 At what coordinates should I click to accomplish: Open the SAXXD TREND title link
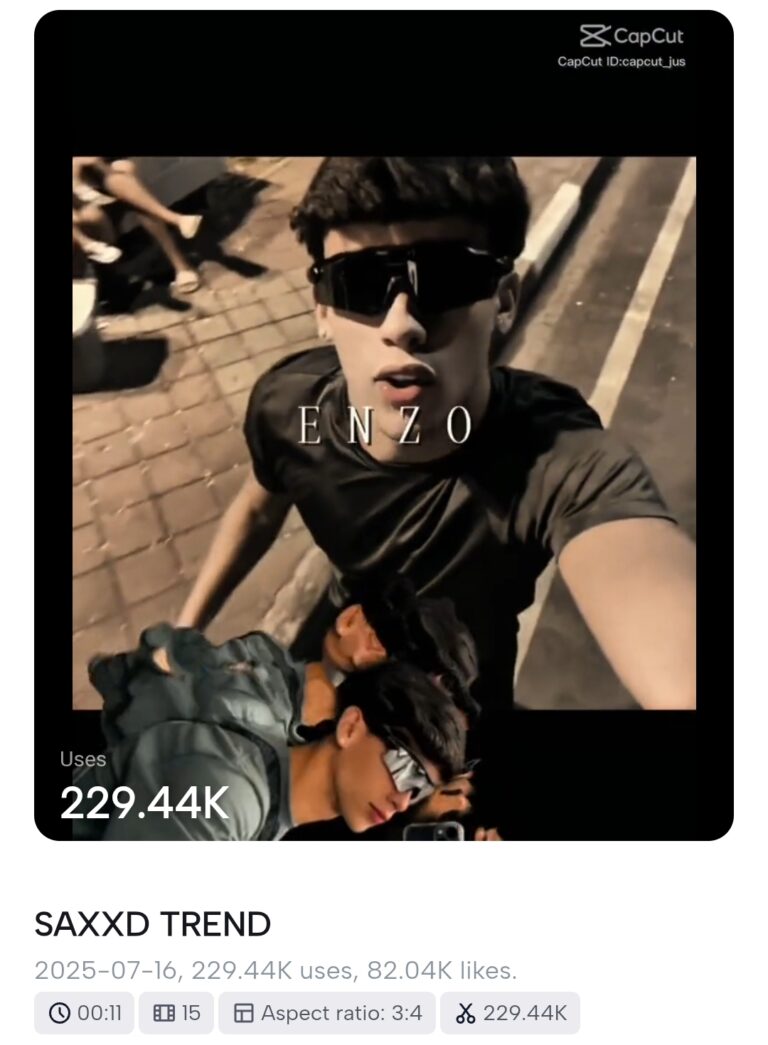pos(153,924)
